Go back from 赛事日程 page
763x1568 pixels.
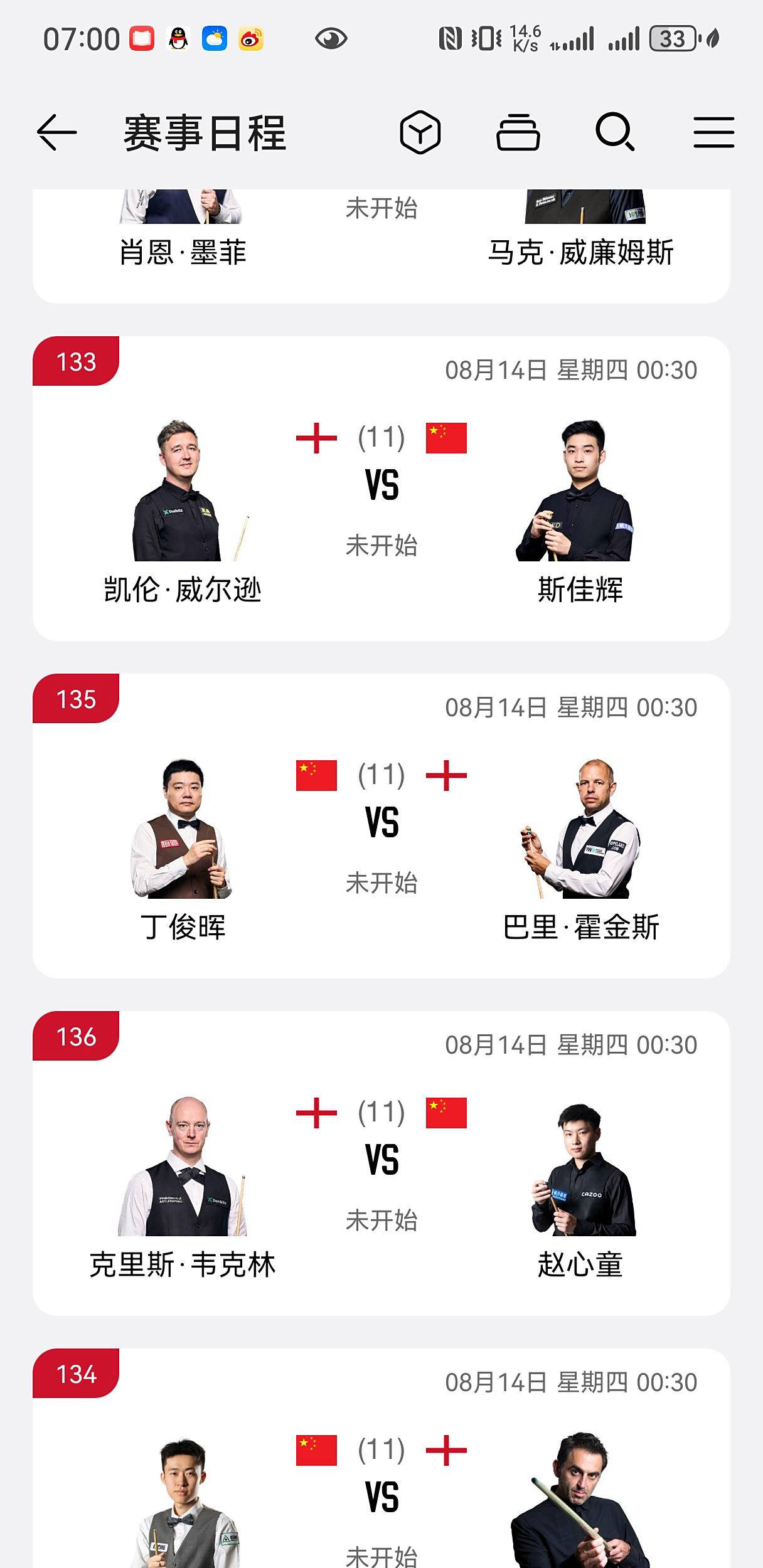(56, 132)
